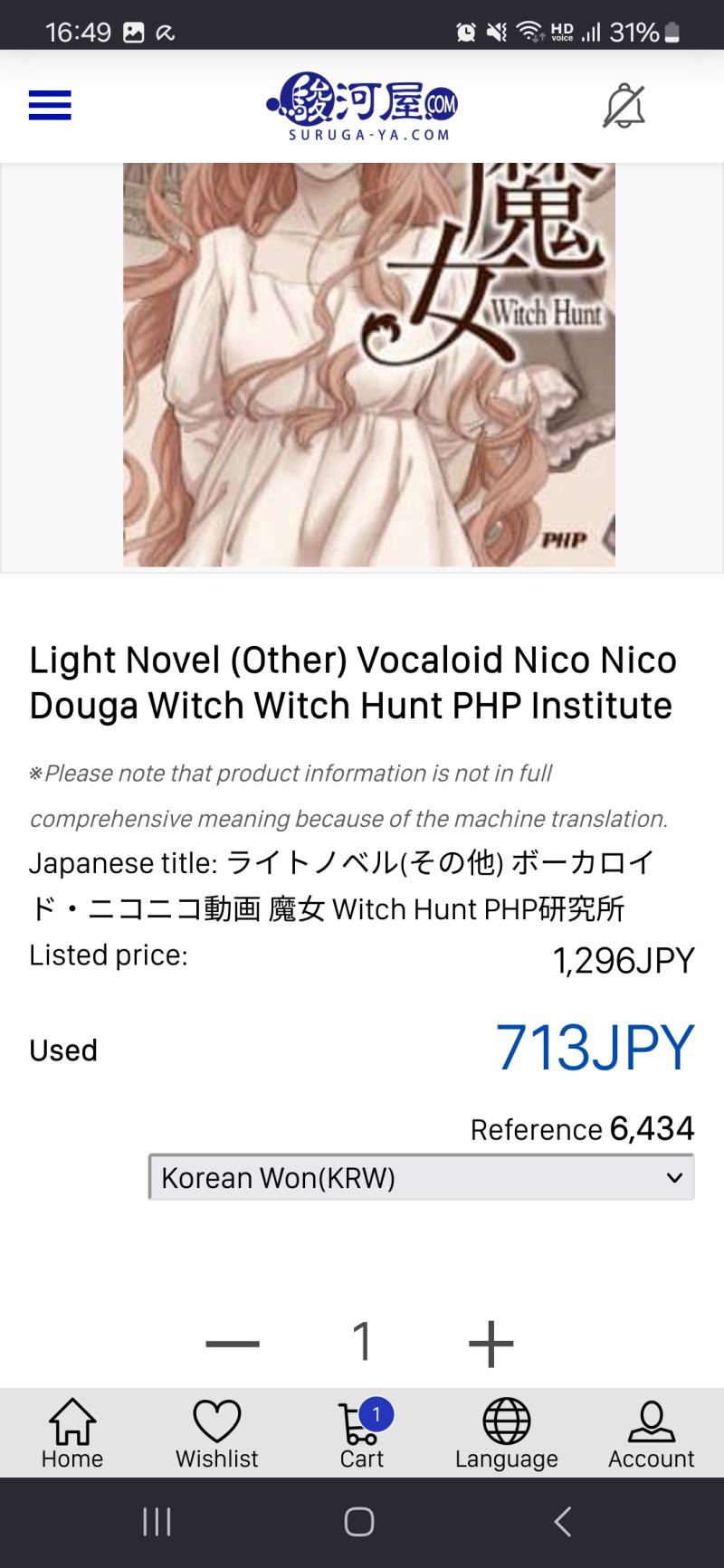
Task: Open the Suruga-ya logo homepage
Action: (362, 107)
